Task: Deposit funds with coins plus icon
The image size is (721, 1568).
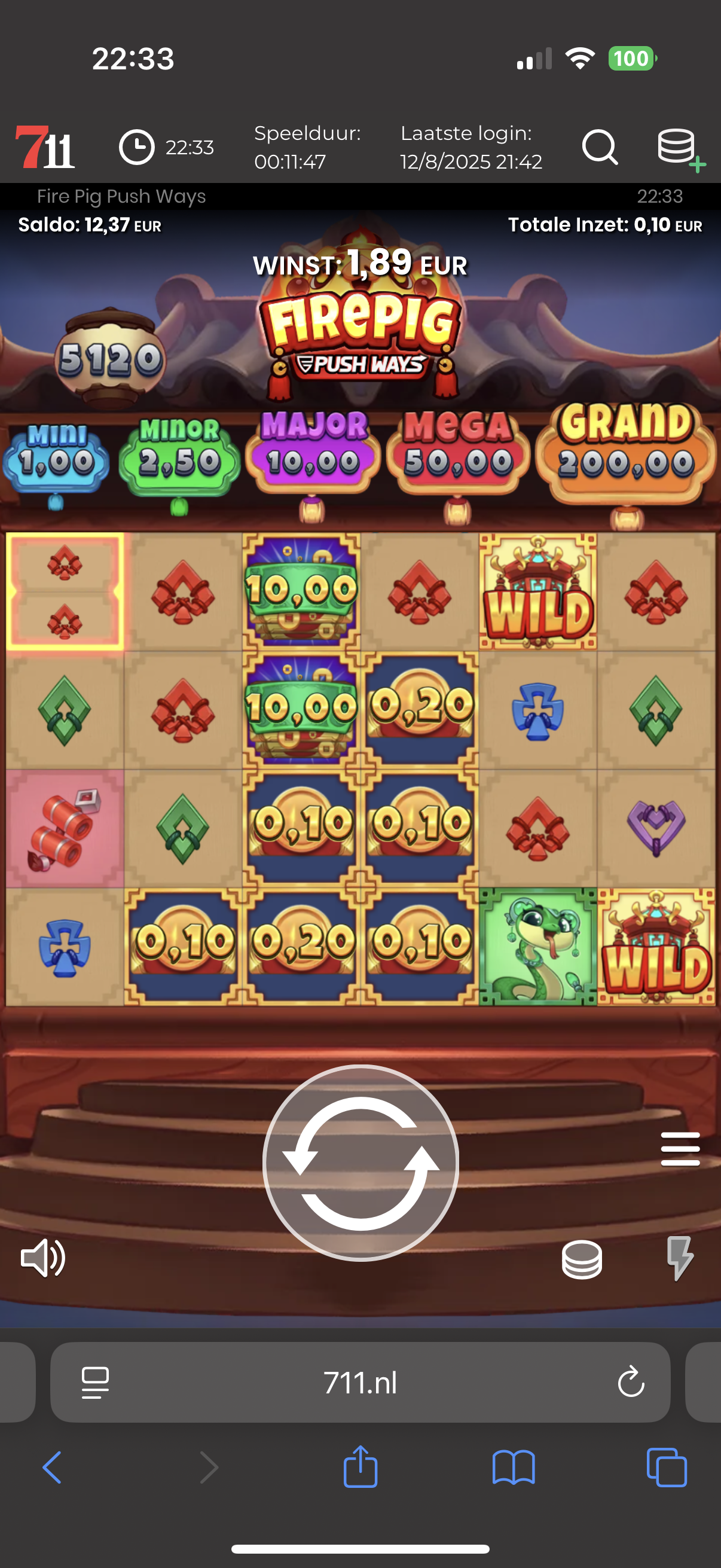Action: tap(680, 148)
